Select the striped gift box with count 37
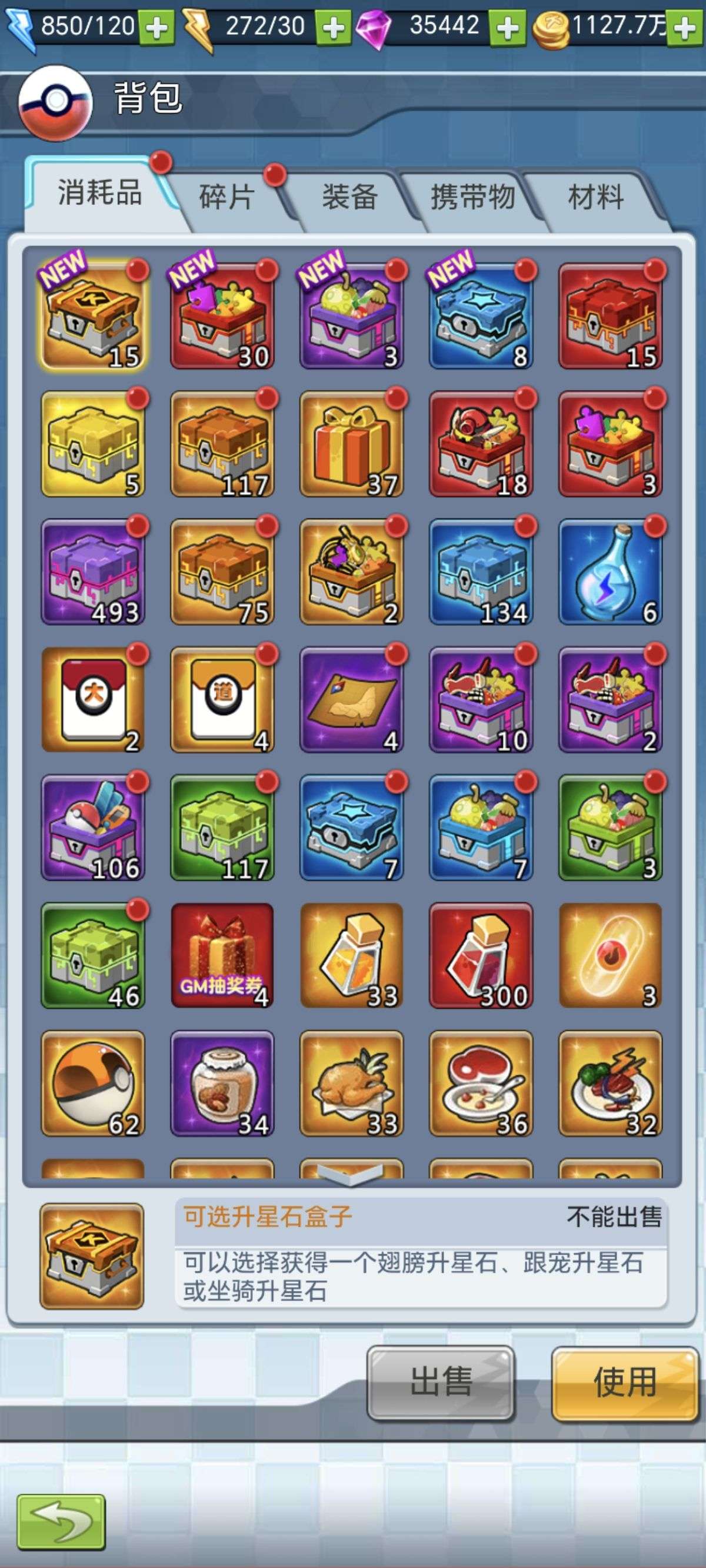The width and height of the screenshot is (706, 1568). 351,444
